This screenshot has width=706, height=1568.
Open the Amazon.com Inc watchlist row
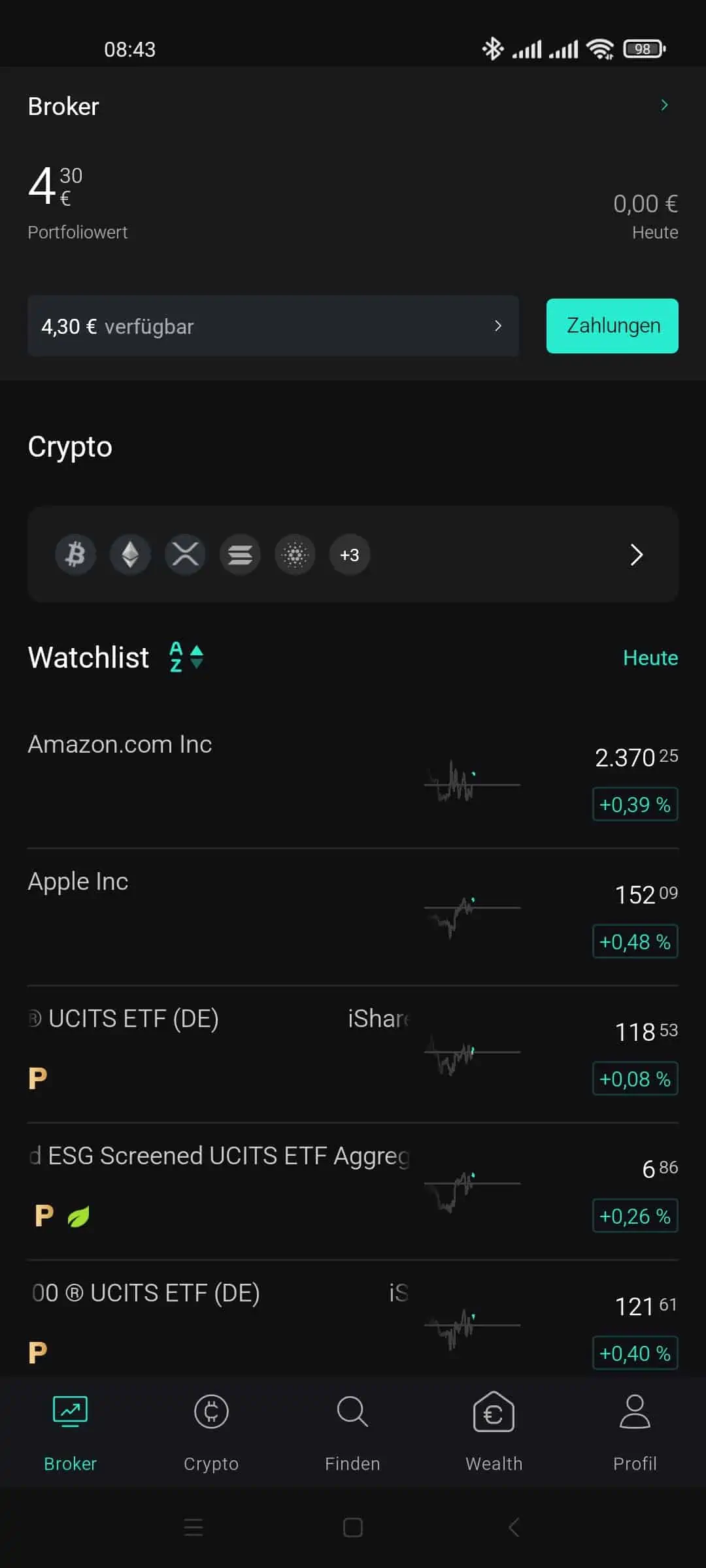[353, 780]
